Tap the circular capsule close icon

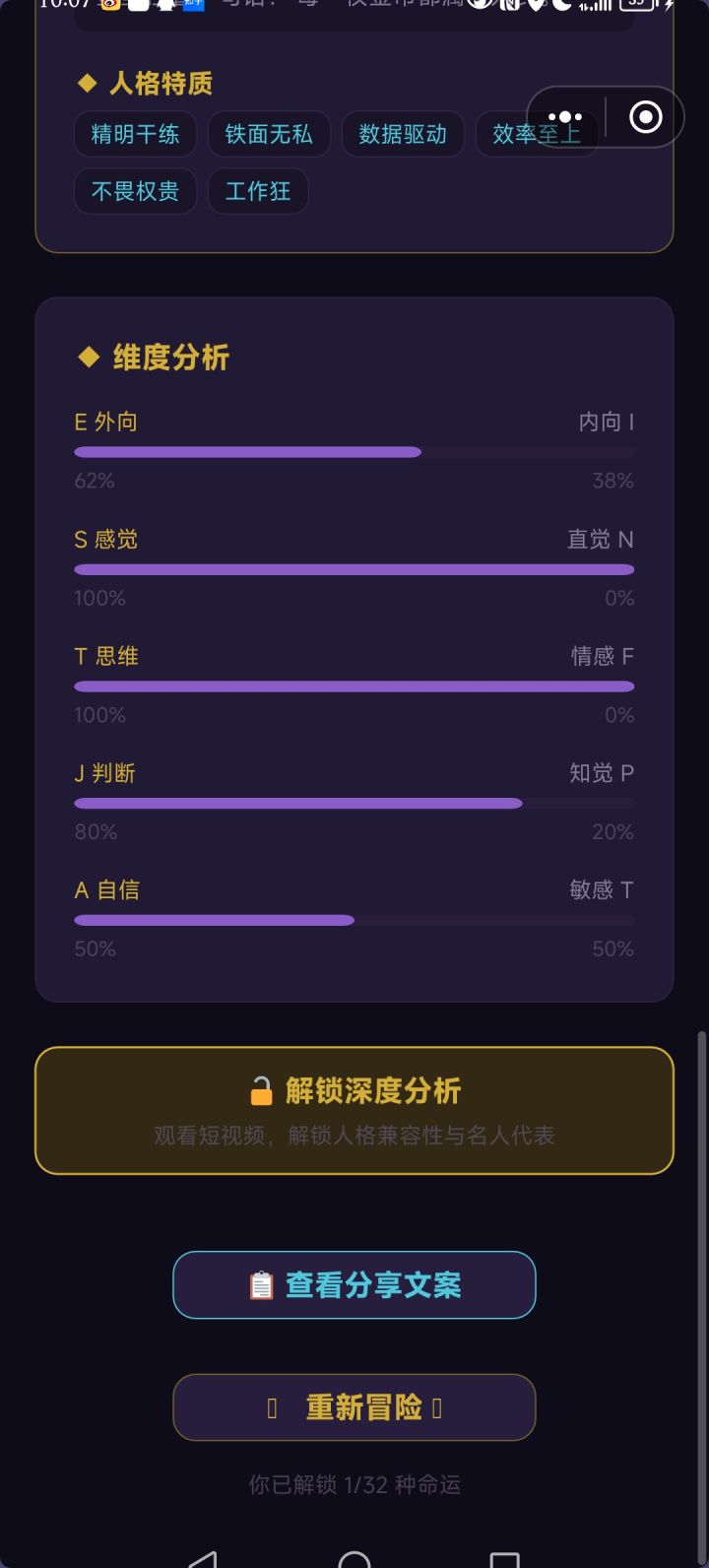[x=644, y=116]
